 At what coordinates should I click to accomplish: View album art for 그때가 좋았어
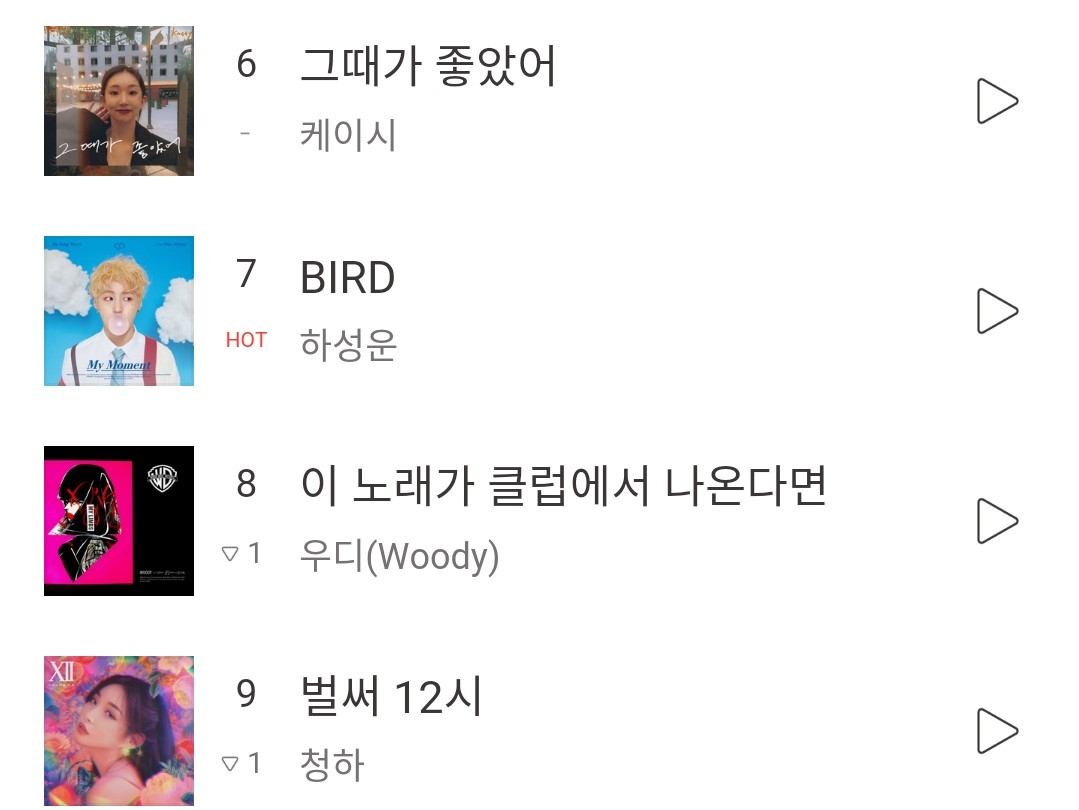[119, 101]
